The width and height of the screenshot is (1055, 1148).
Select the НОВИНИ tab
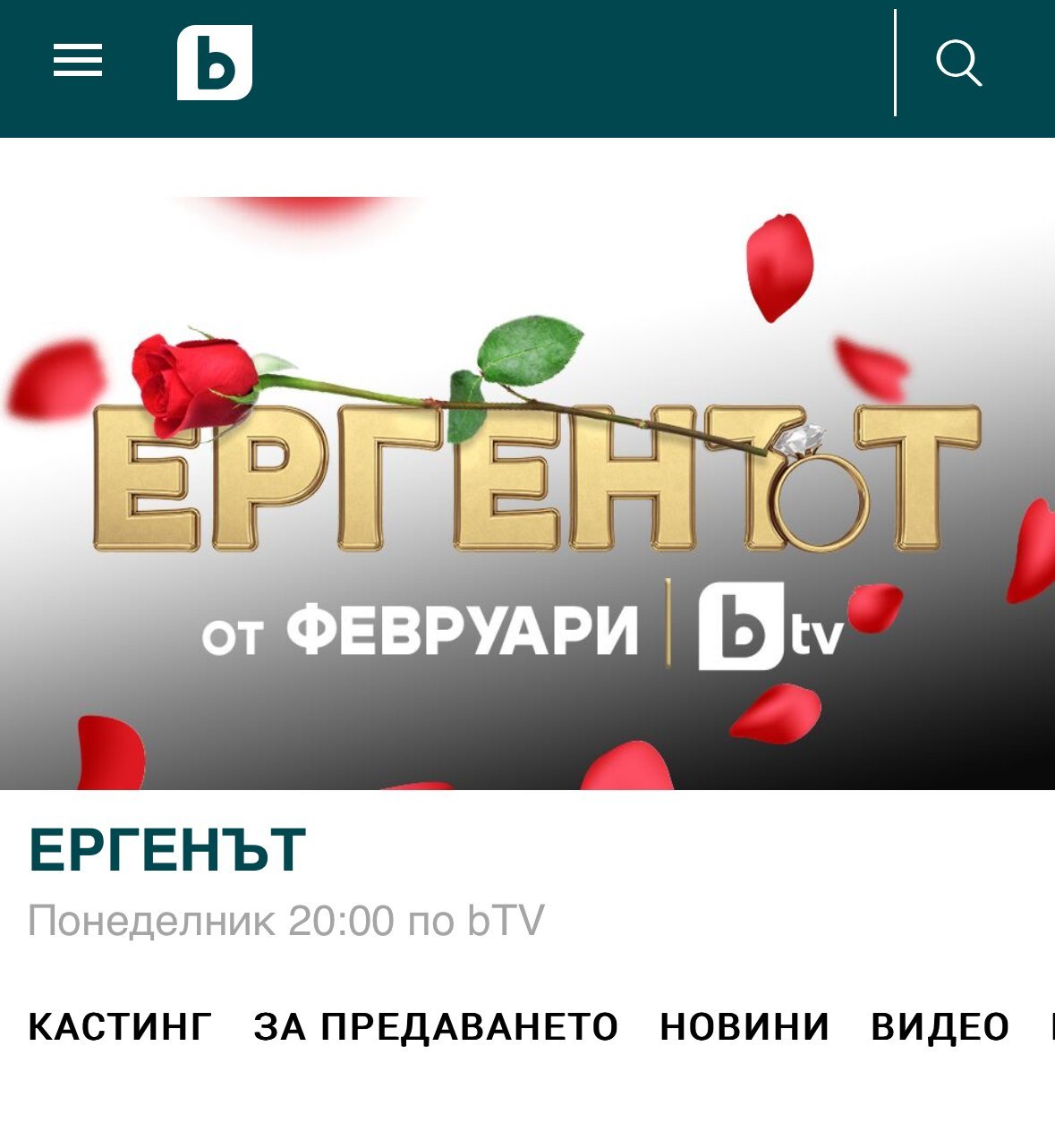click(x=744, y=1026)
